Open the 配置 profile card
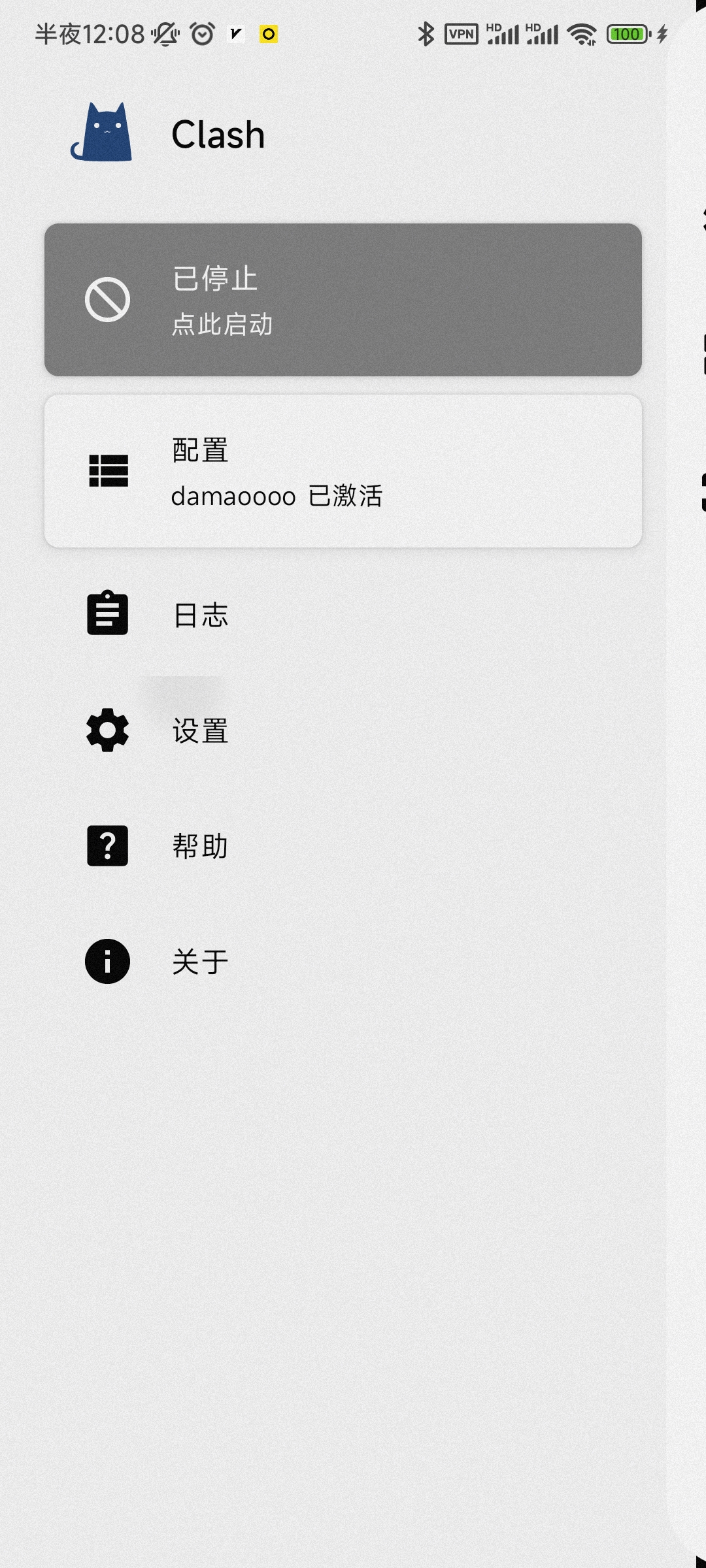Screen dimensions: 706x1568 click(343, 471)
